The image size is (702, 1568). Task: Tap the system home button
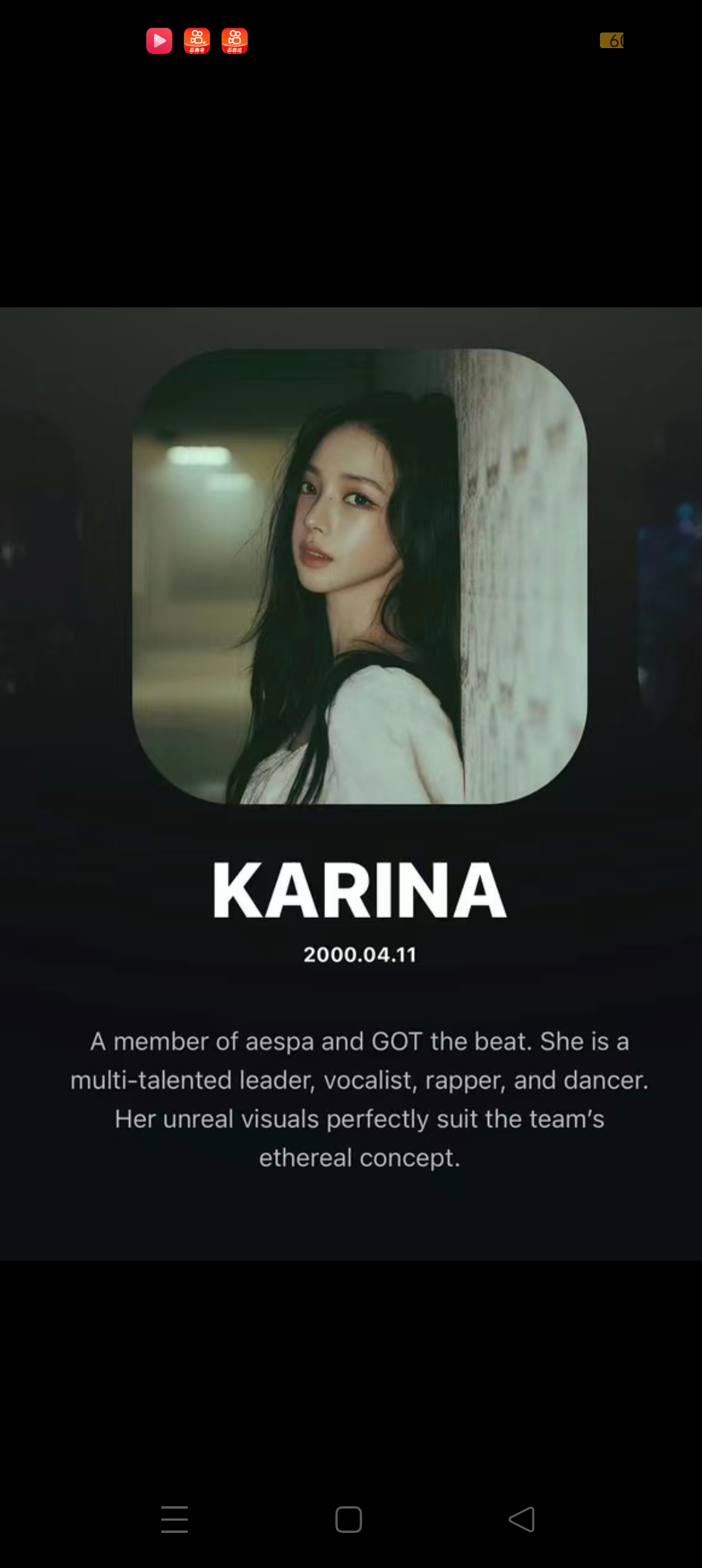[348, 1519]
